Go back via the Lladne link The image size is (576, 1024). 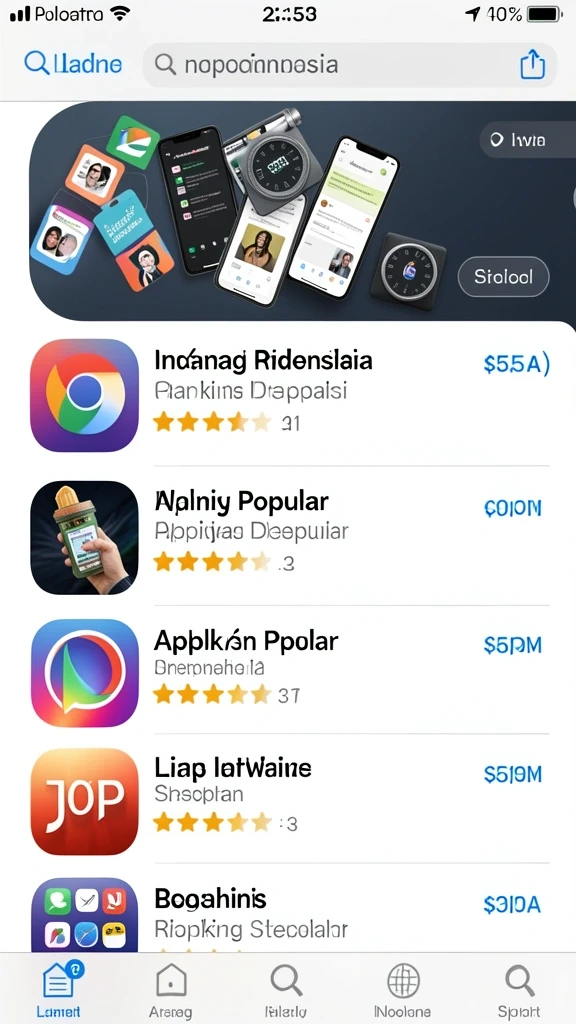click(72, 64)
